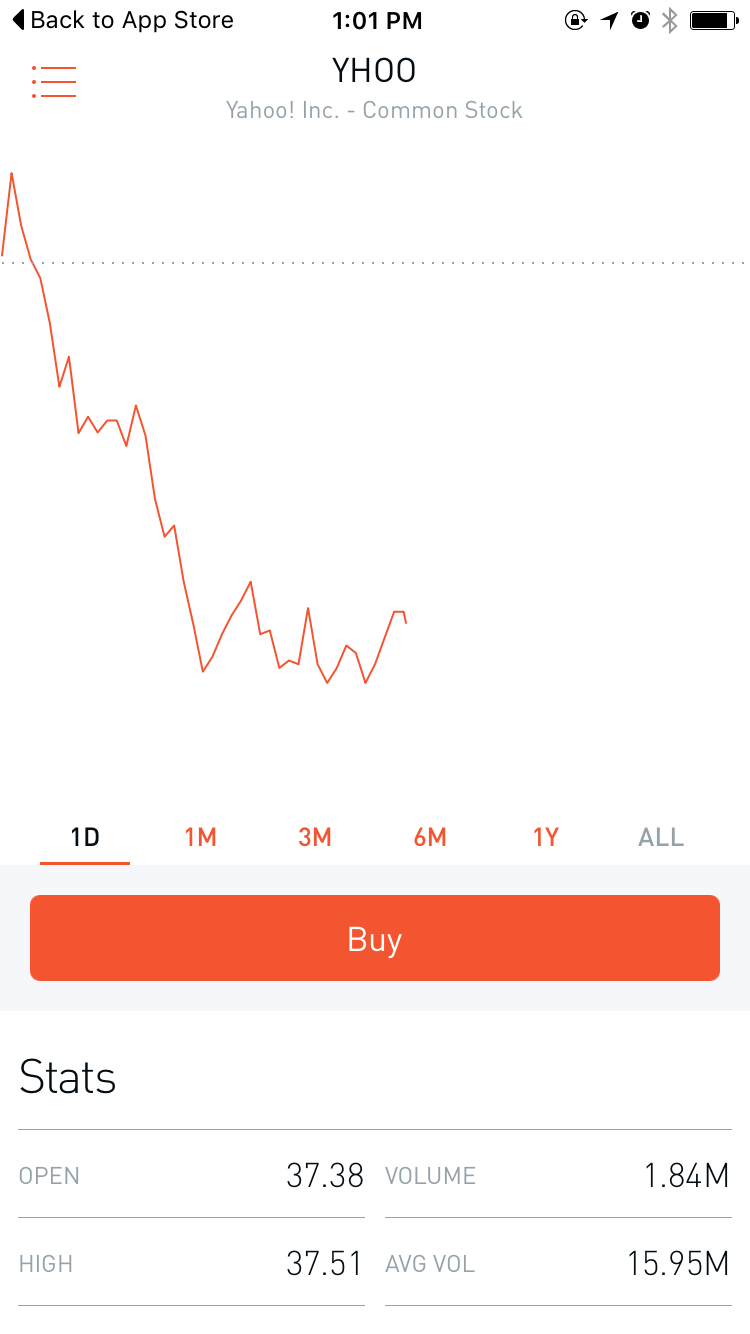Tap the orientation lock status icon
The height and width of the screenshot is (1334, 750).
pyautogui.click(x=576, y=19)
